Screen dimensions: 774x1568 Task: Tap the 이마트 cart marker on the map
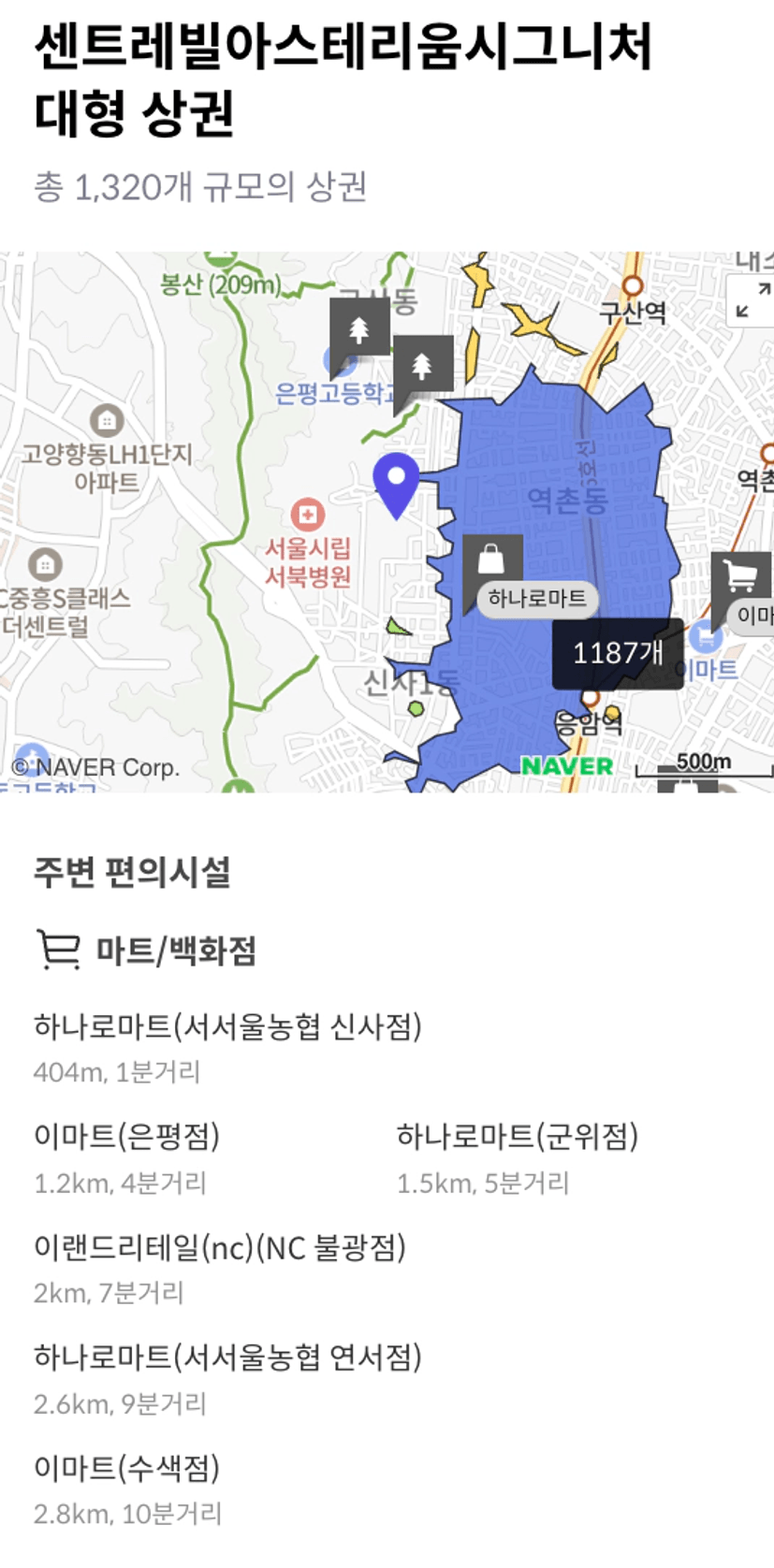click(741, 576)
